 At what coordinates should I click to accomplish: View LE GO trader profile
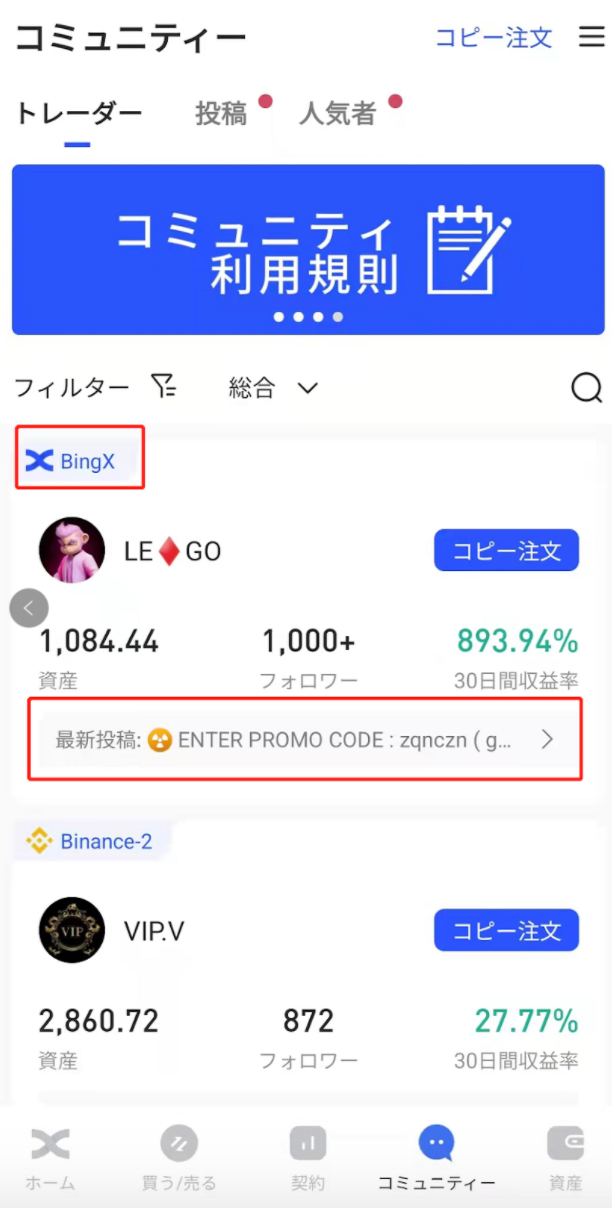[72, 550]
